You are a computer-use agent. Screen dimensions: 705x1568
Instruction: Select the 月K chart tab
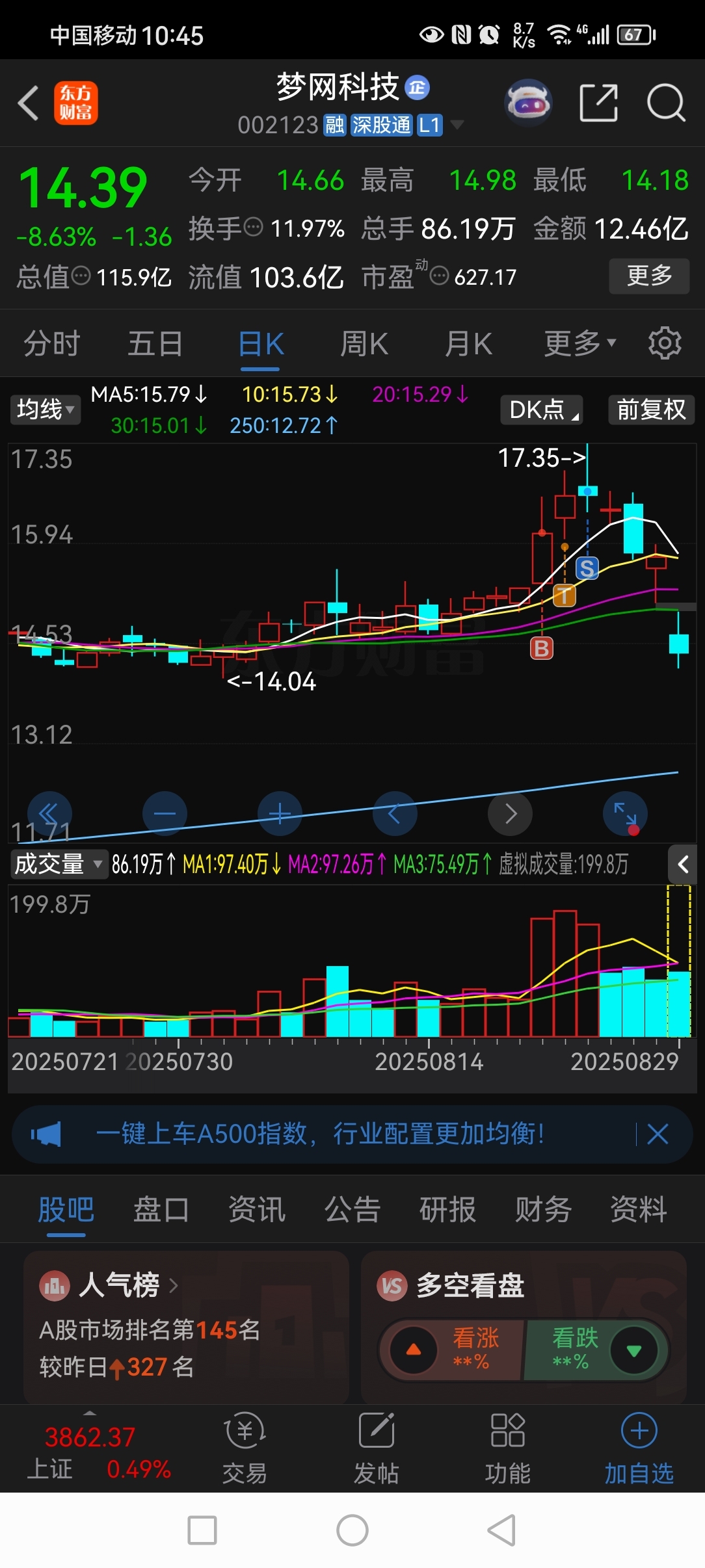click(468, 343)
